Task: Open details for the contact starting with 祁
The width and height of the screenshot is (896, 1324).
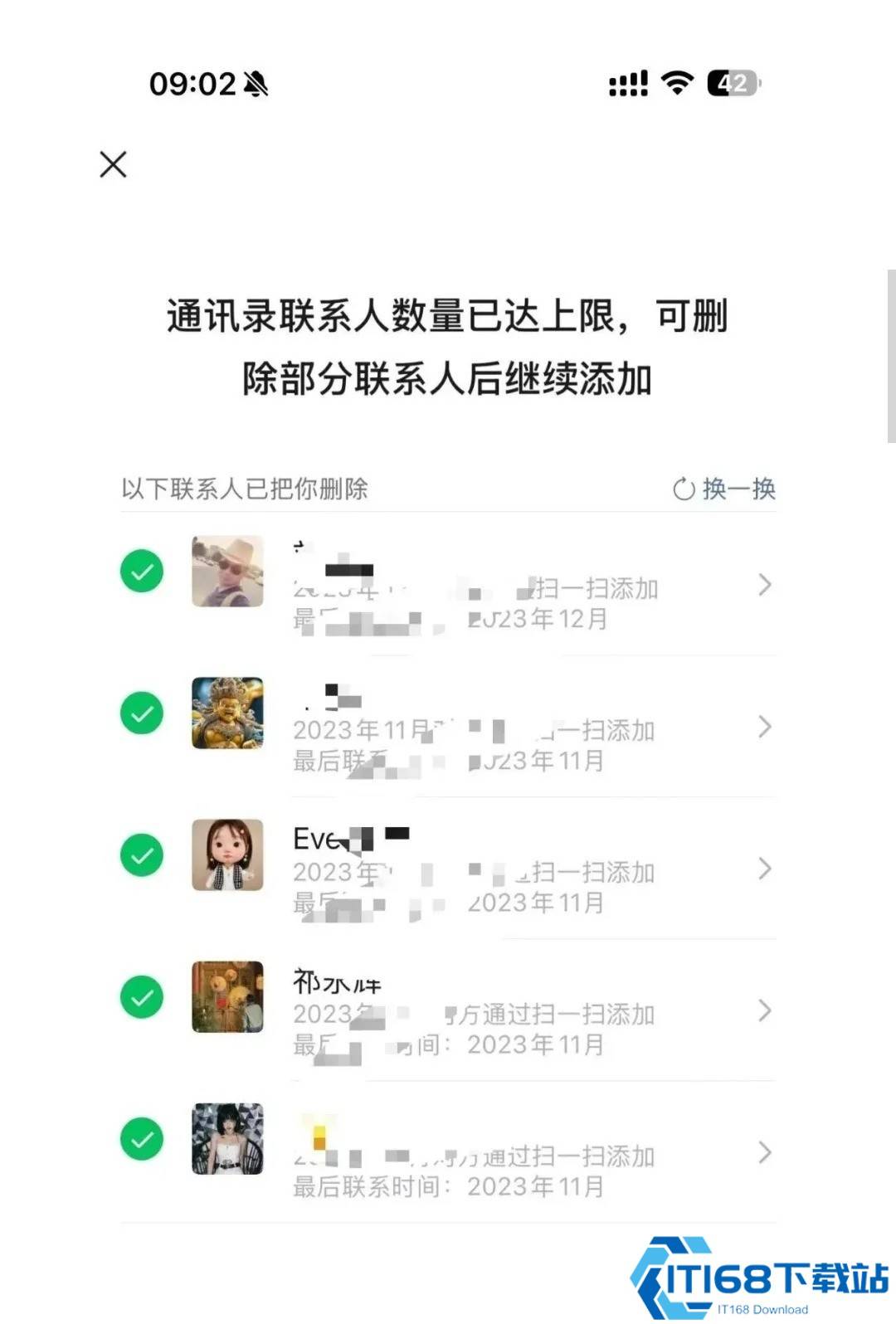Action: pyautogui.click(x=764, y=1010)
